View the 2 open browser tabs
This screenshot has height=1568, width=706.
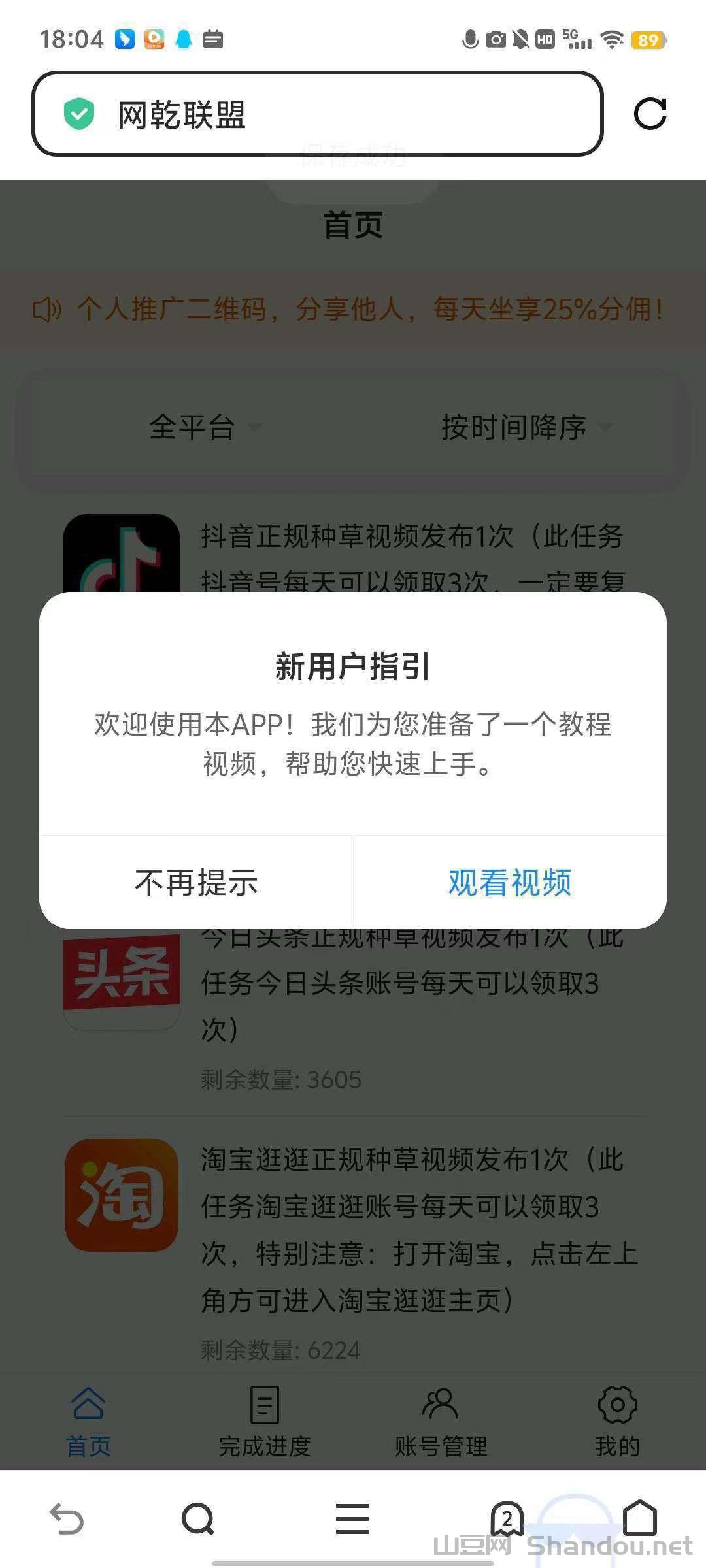click(x=507, y=1519)
